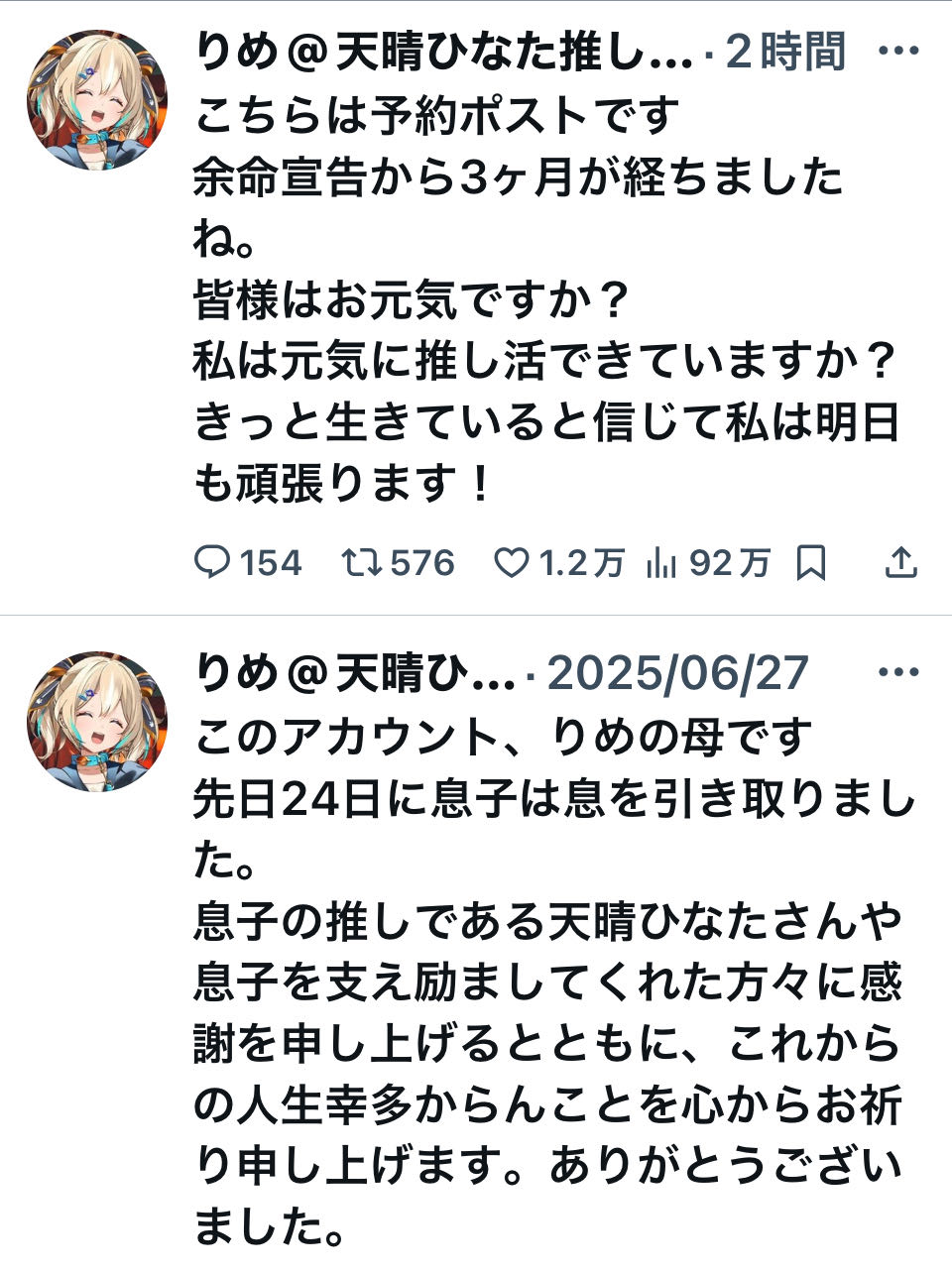Open profile avatar on the 2025/06/27 post
Viewport: 952px width, 1272px height.
97,721
